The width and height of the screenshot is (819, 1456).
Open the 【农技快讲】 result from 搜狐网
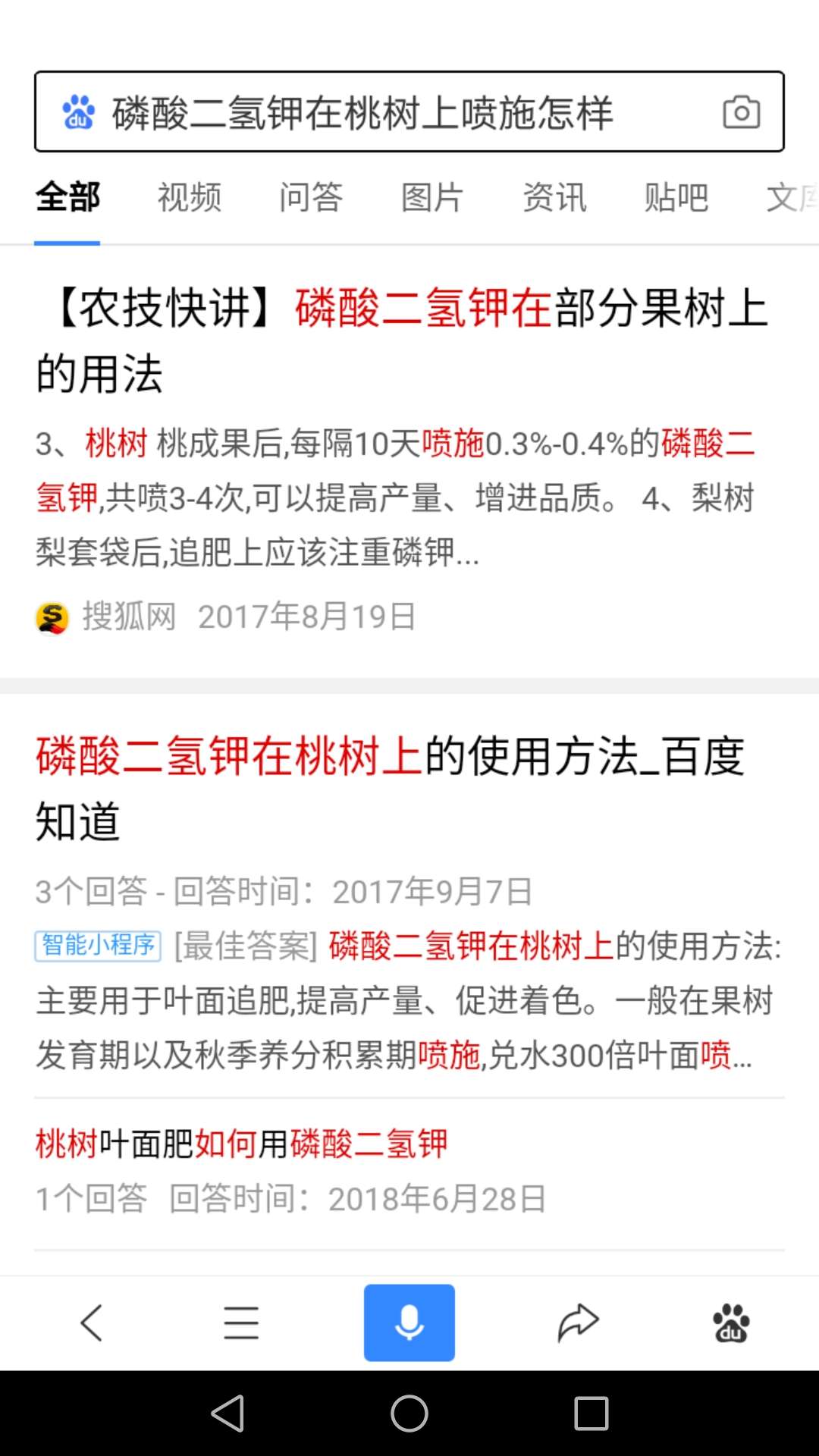402,340
